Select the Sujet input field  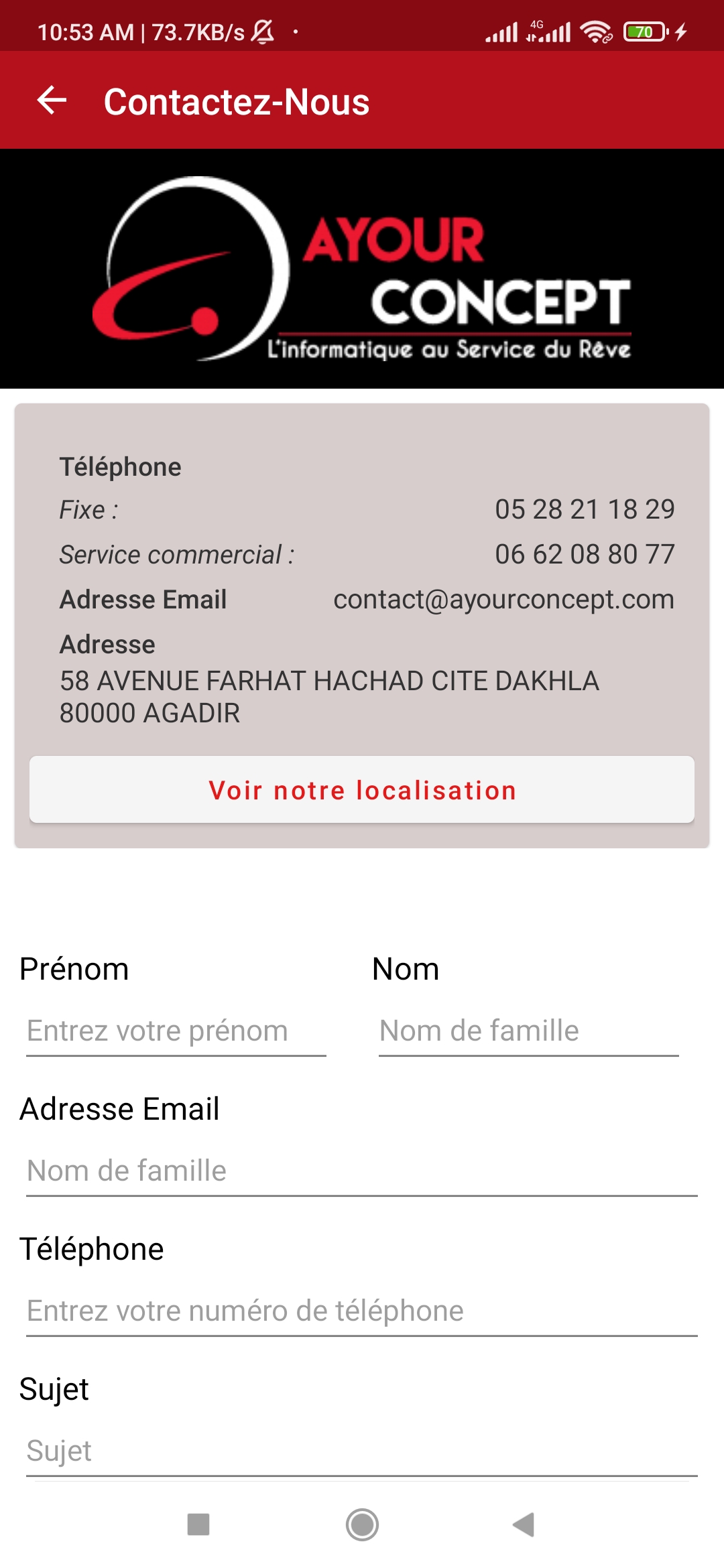(x=362, y=1451)
